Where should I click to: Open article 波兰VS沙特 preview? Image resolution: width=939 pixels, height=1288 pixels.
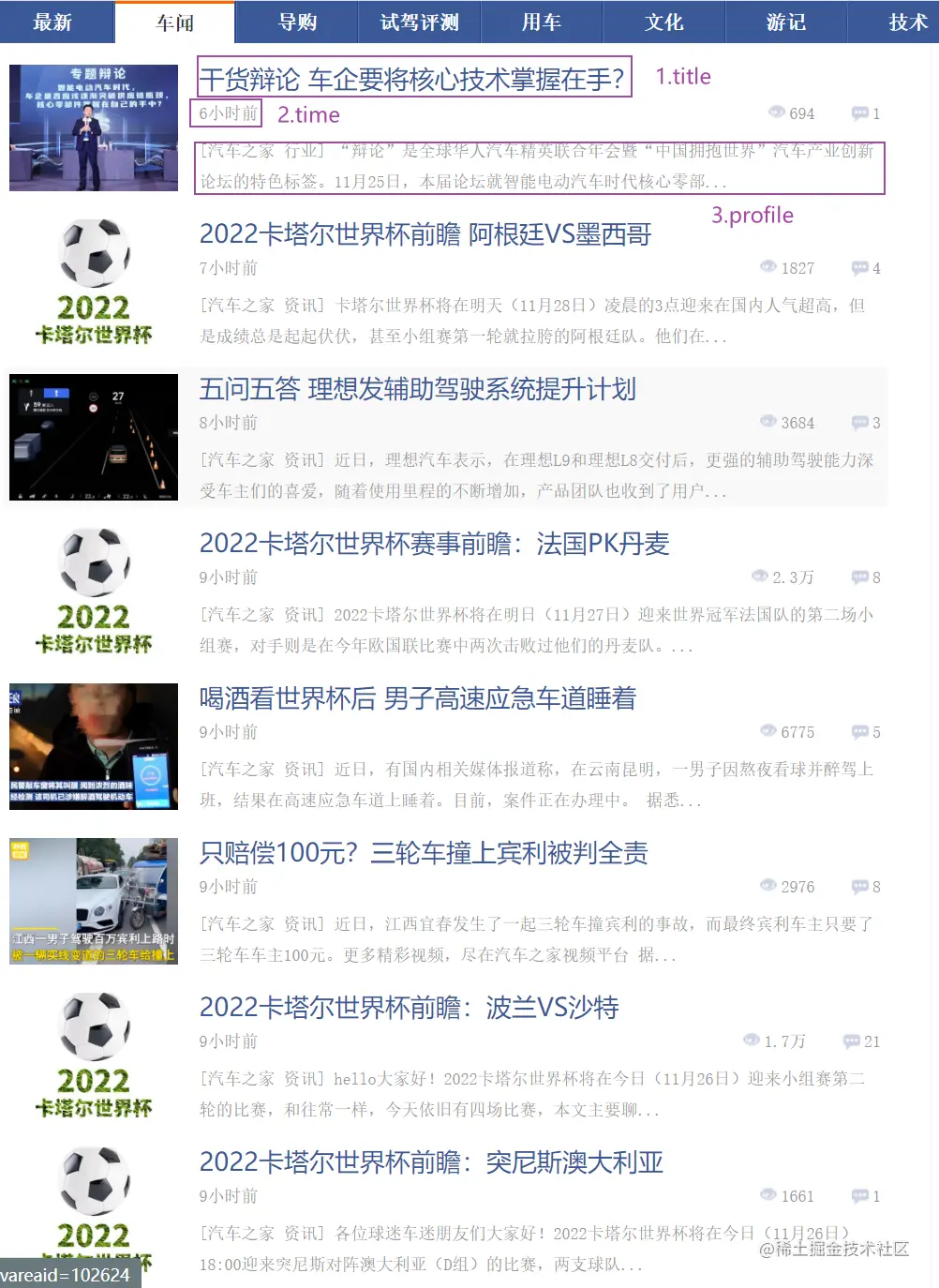(409, 1008)
